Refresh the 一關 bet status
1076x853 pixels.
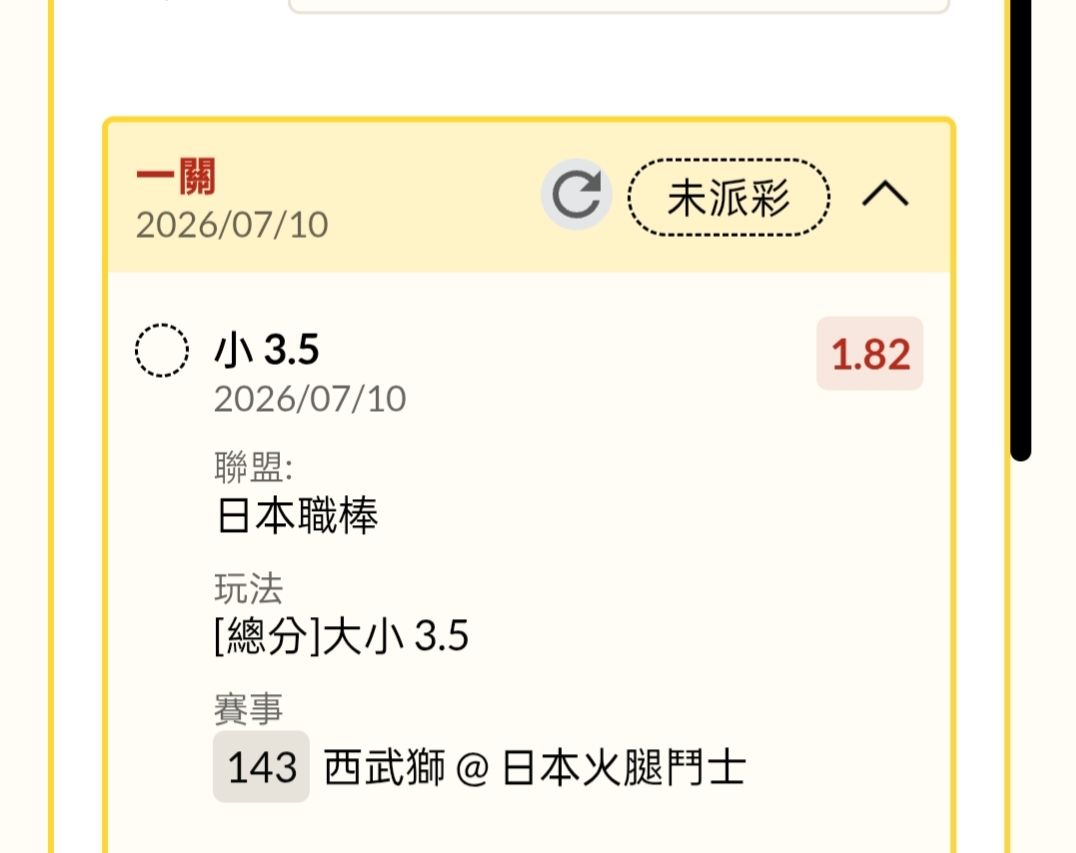576,195
